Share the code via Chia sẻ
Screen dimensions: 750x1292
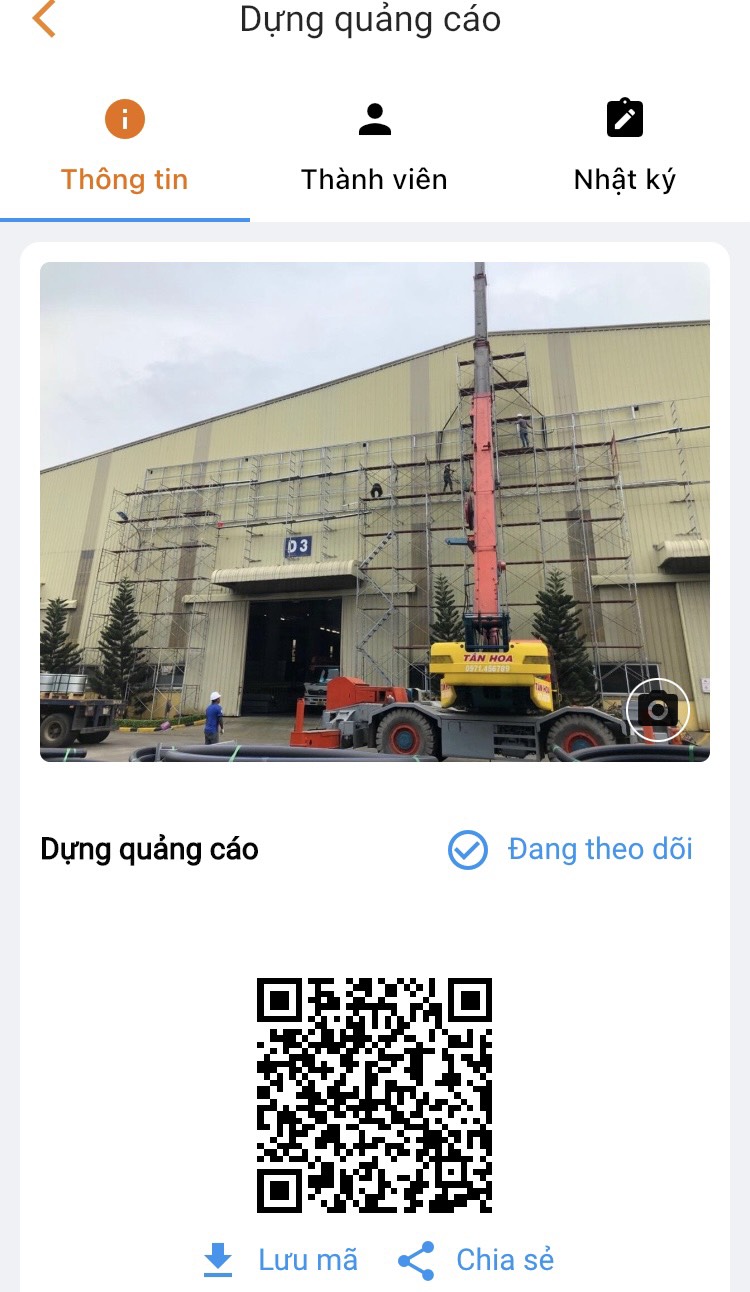[x=475, y=1260]
